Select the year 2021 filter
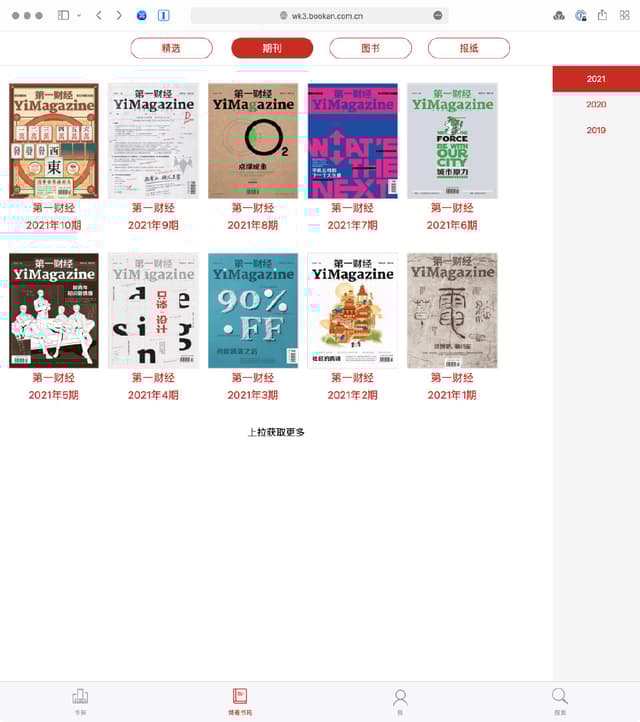The image size is (640, 722). pyautogui.click(x=596, y=79)
